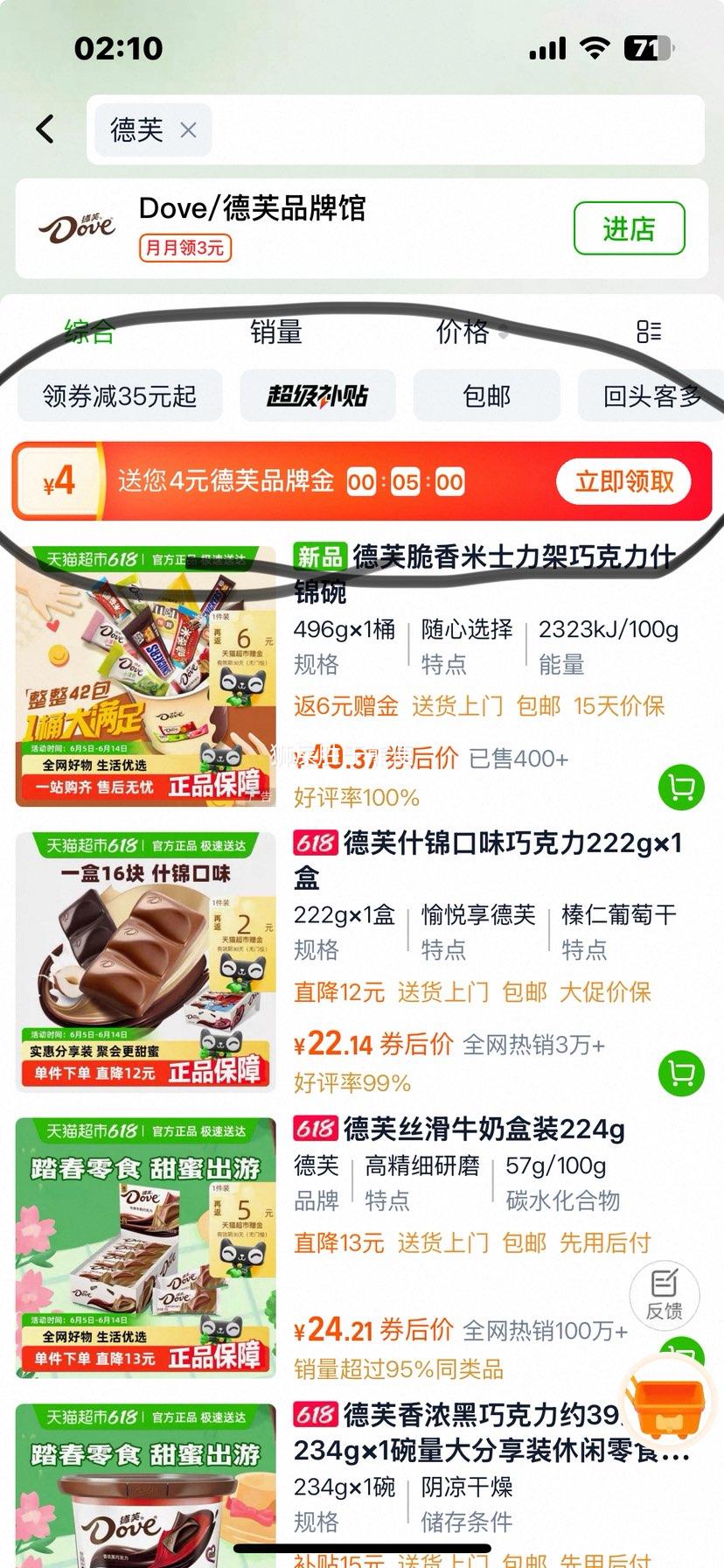Add 德芙什锦口味巧克力222g to the cart
Image resolution: width=724 pixels, height=1568 pixels.
(x=681, y=1073)
